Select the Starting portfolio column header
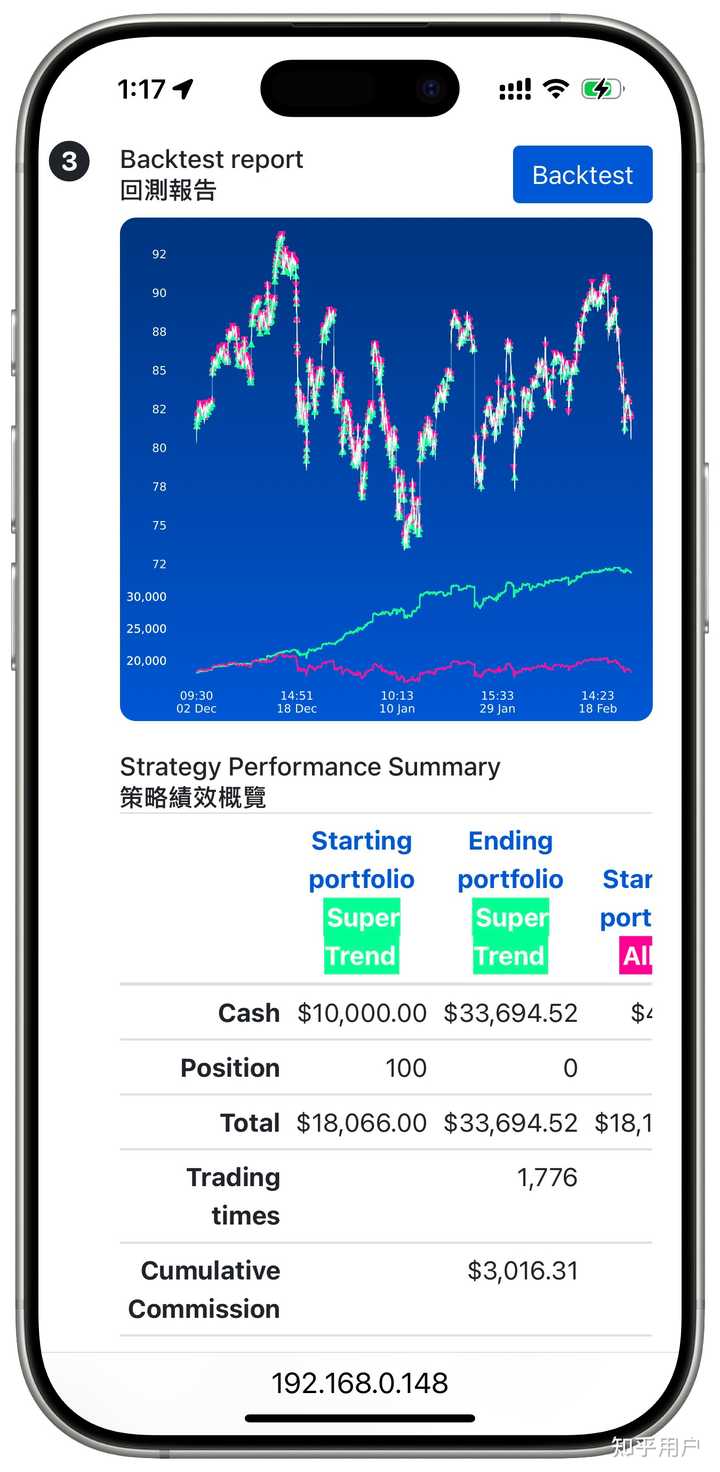Image resolution: width=720 pixels, height=1472 pixels. tap(362, 860)
